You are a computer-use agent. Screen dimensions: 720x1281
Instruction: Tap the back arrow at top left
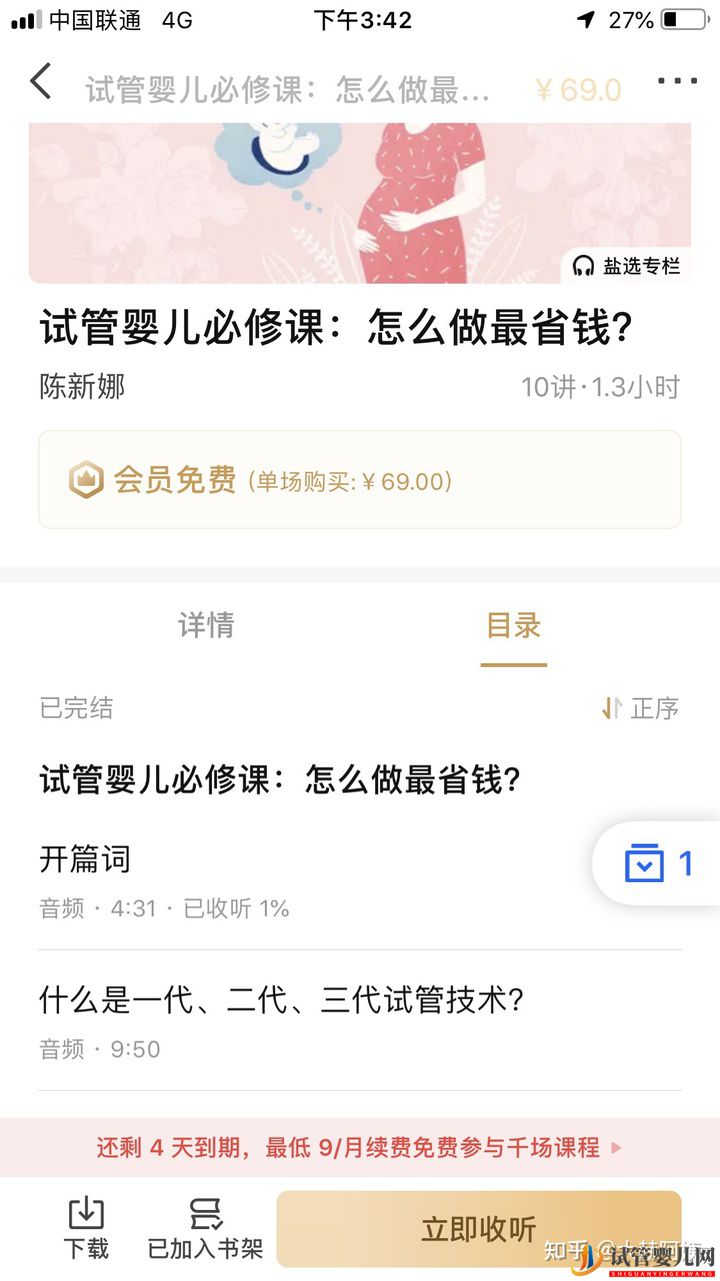tap(40, 82)
